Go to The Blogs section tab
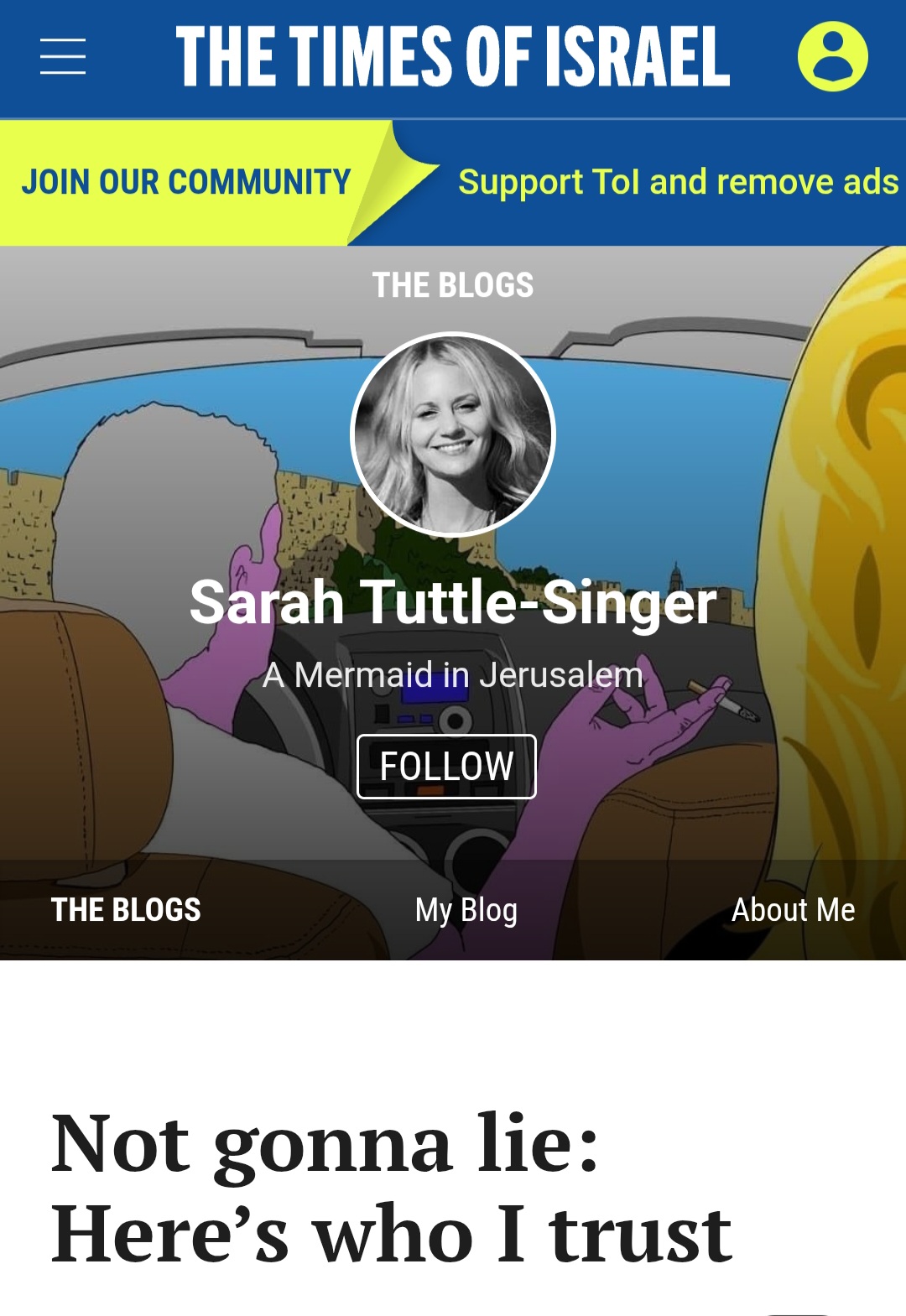The height and width of the screenshot is (1316, 906). click(126, 910)
